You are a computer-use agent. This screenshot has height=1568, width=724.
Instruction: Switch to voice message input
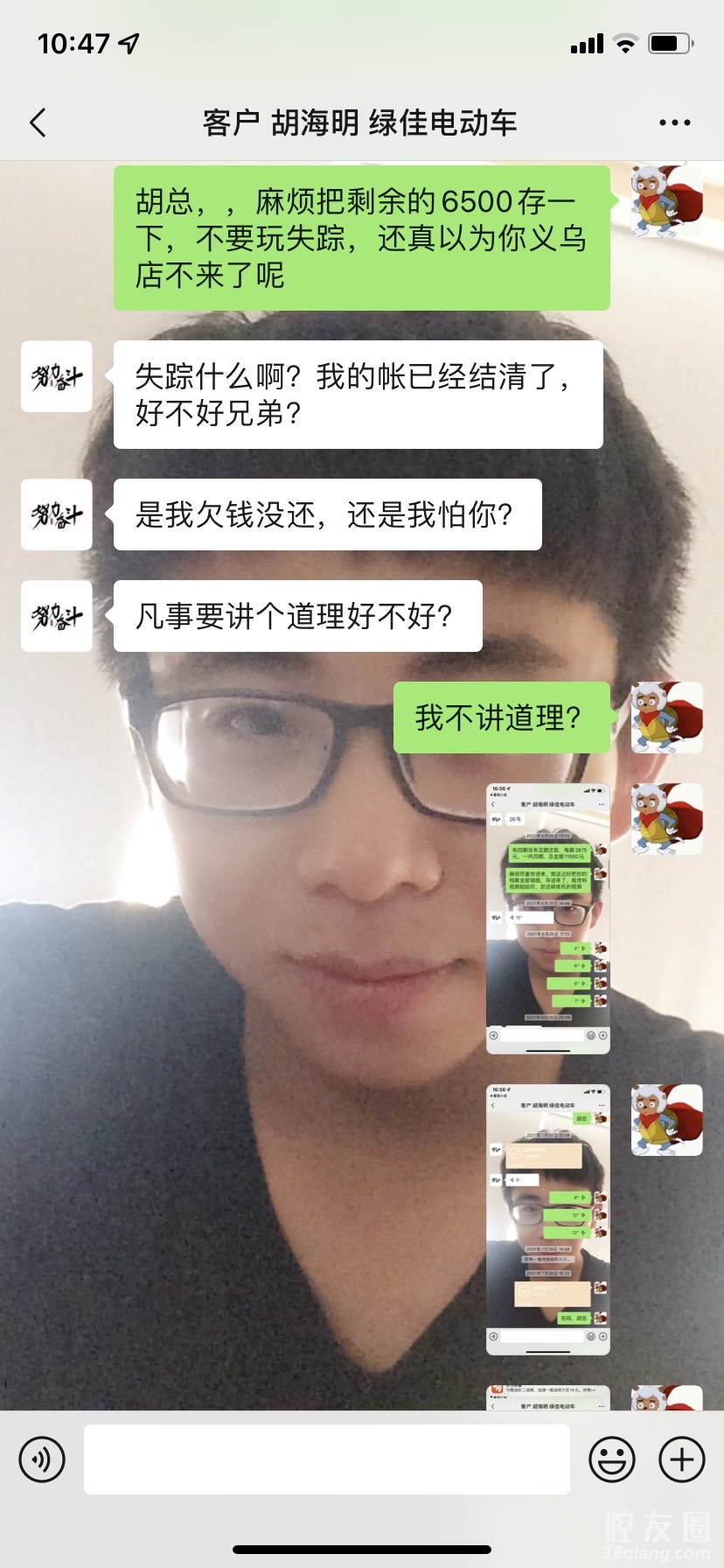point(42,1459)
